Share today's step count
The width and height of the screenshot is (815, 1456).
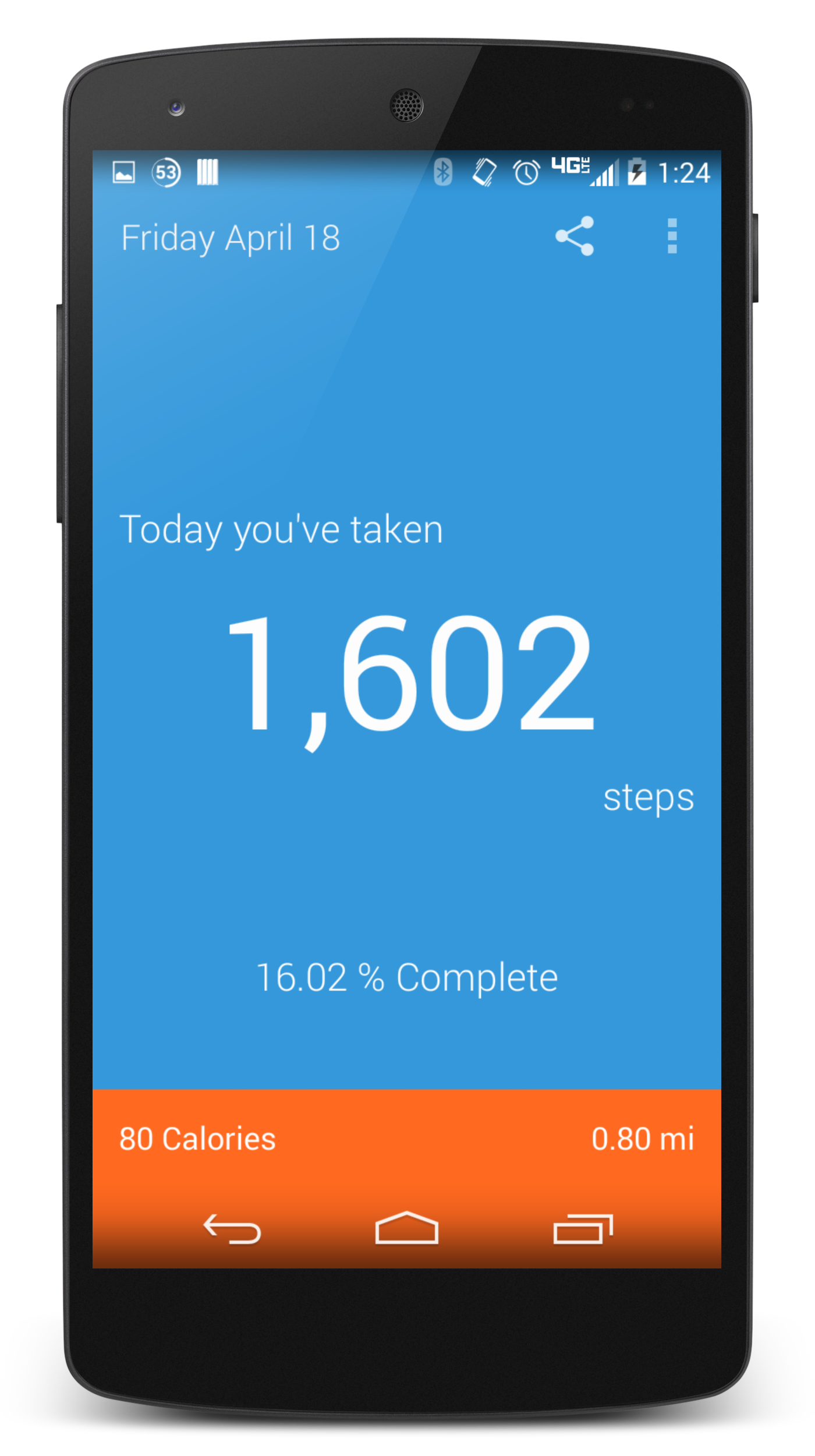point(575,236)
